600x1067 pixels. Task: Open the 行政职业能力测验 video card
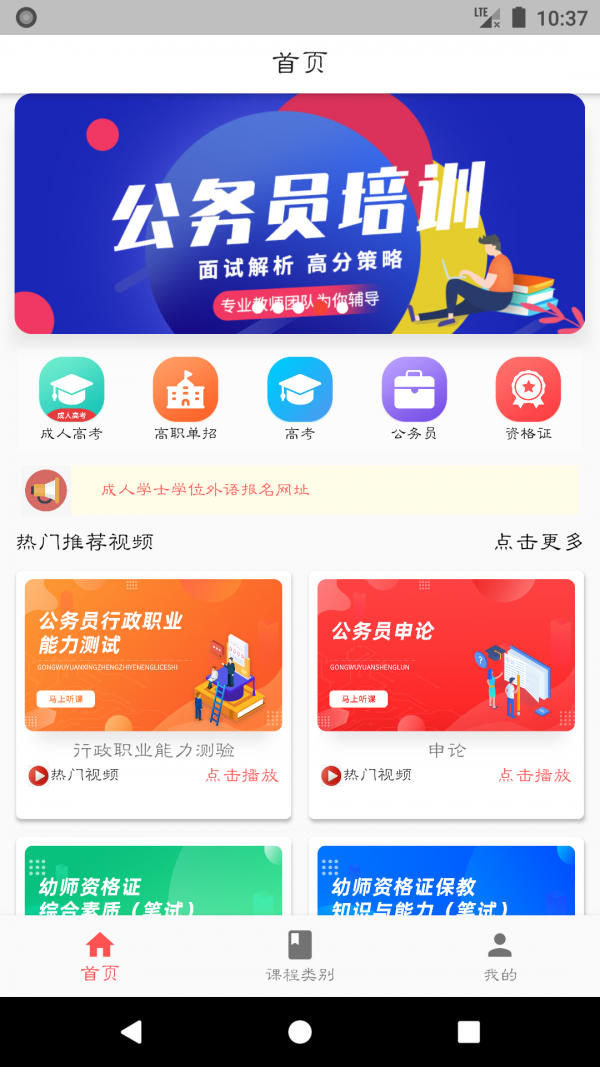pyautogui.click(x=154, y=695)
